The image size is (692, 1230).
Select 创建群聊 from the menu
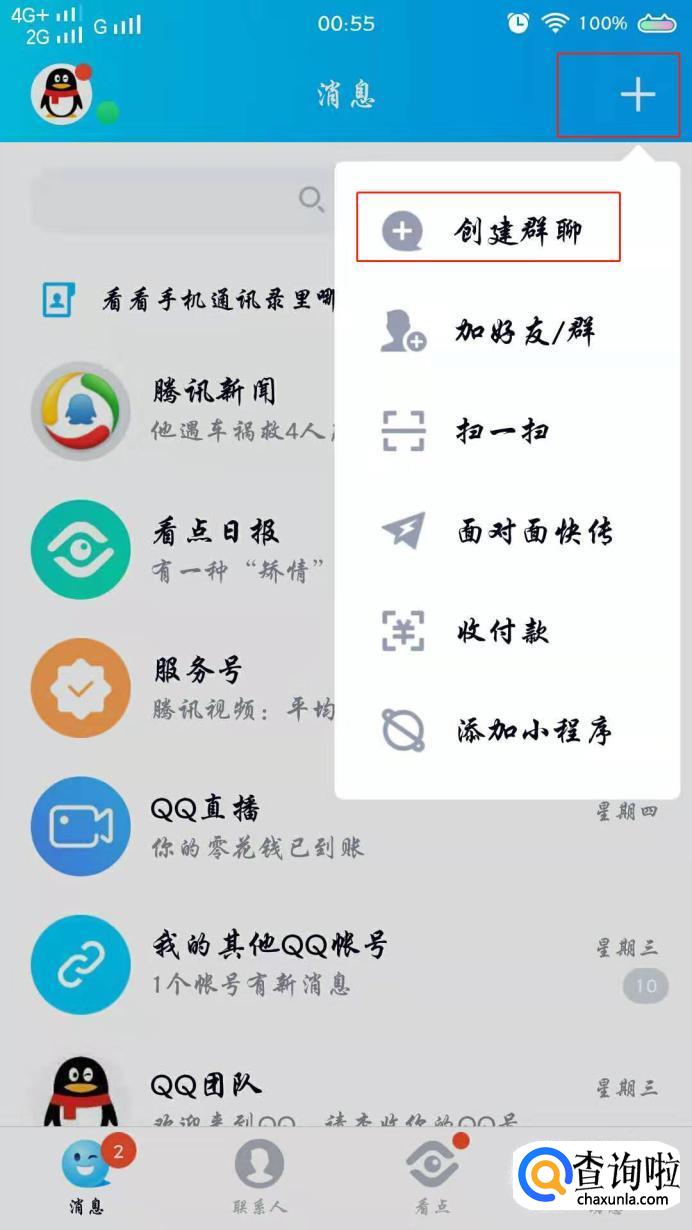point(489,229)
